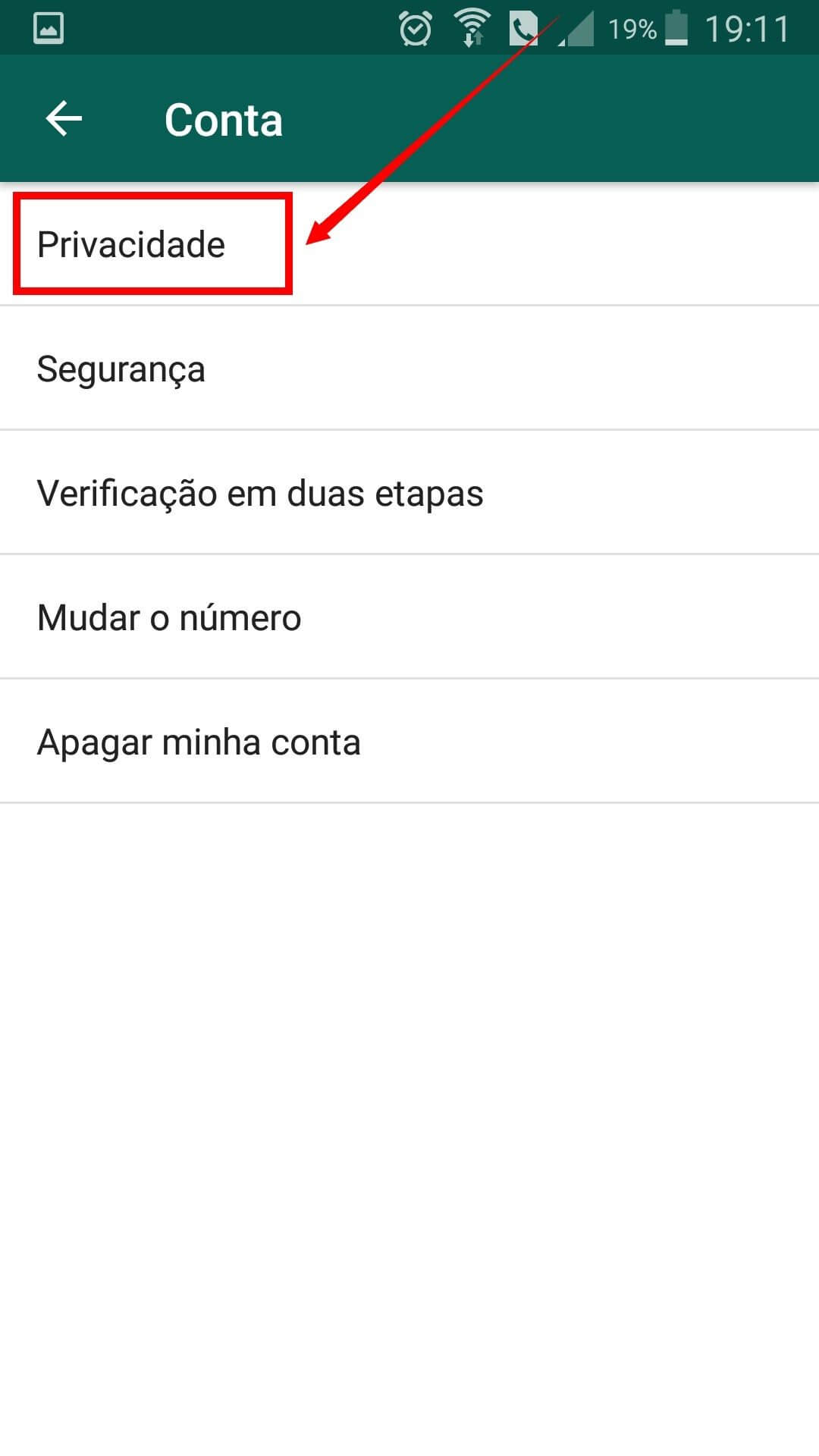Open Privacidade settings
This screenshot has height=1456, width=819.
point(131,245)
